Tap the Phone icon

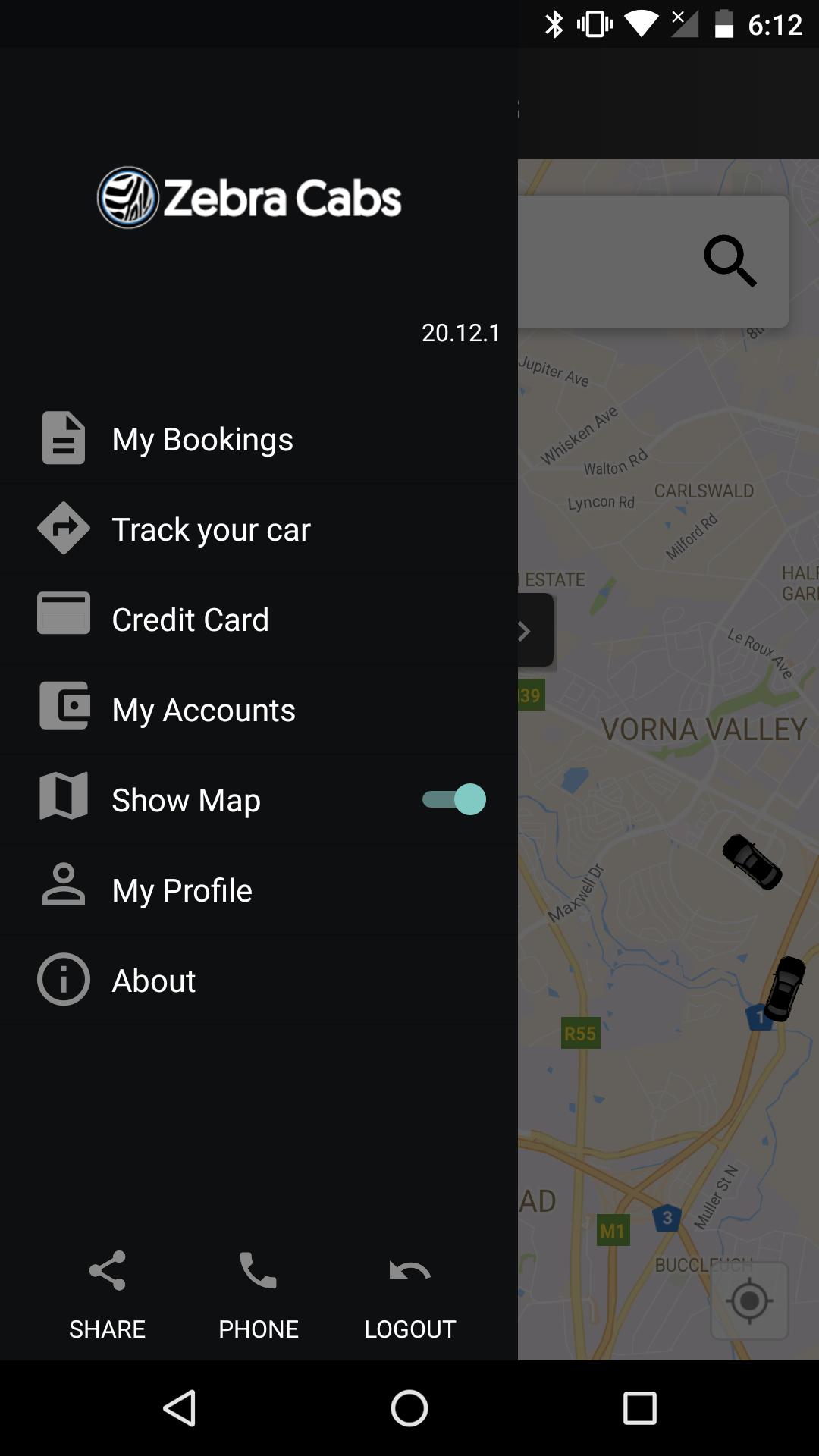(258, 1271)
